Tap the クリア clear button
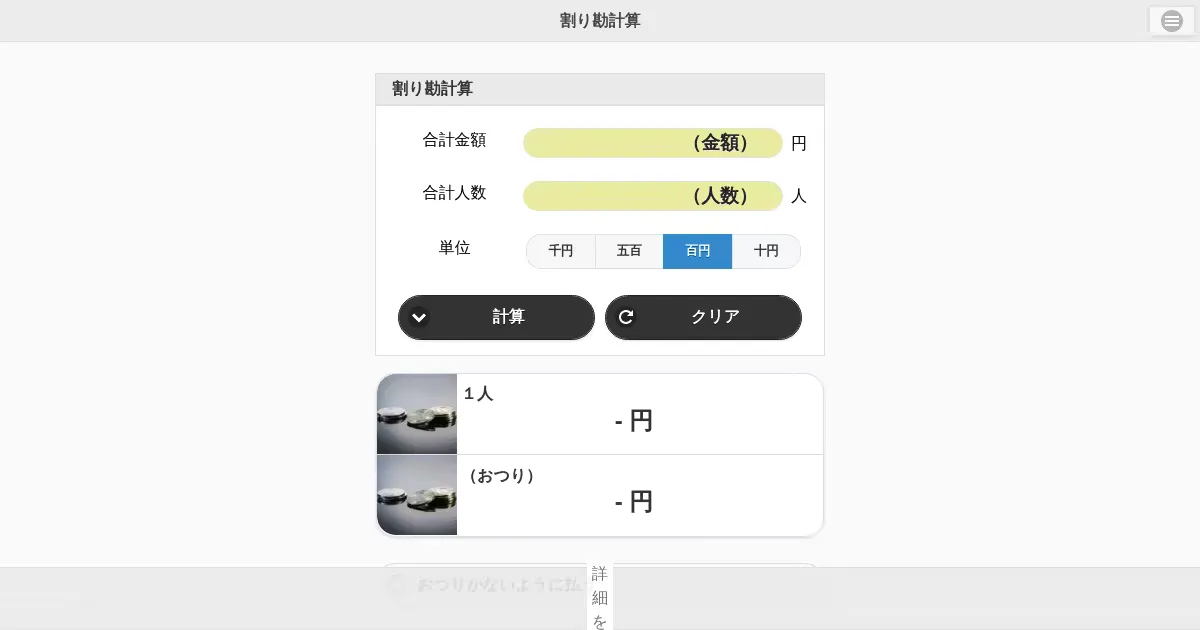The image size is (1200, 630). coord(703,317)
